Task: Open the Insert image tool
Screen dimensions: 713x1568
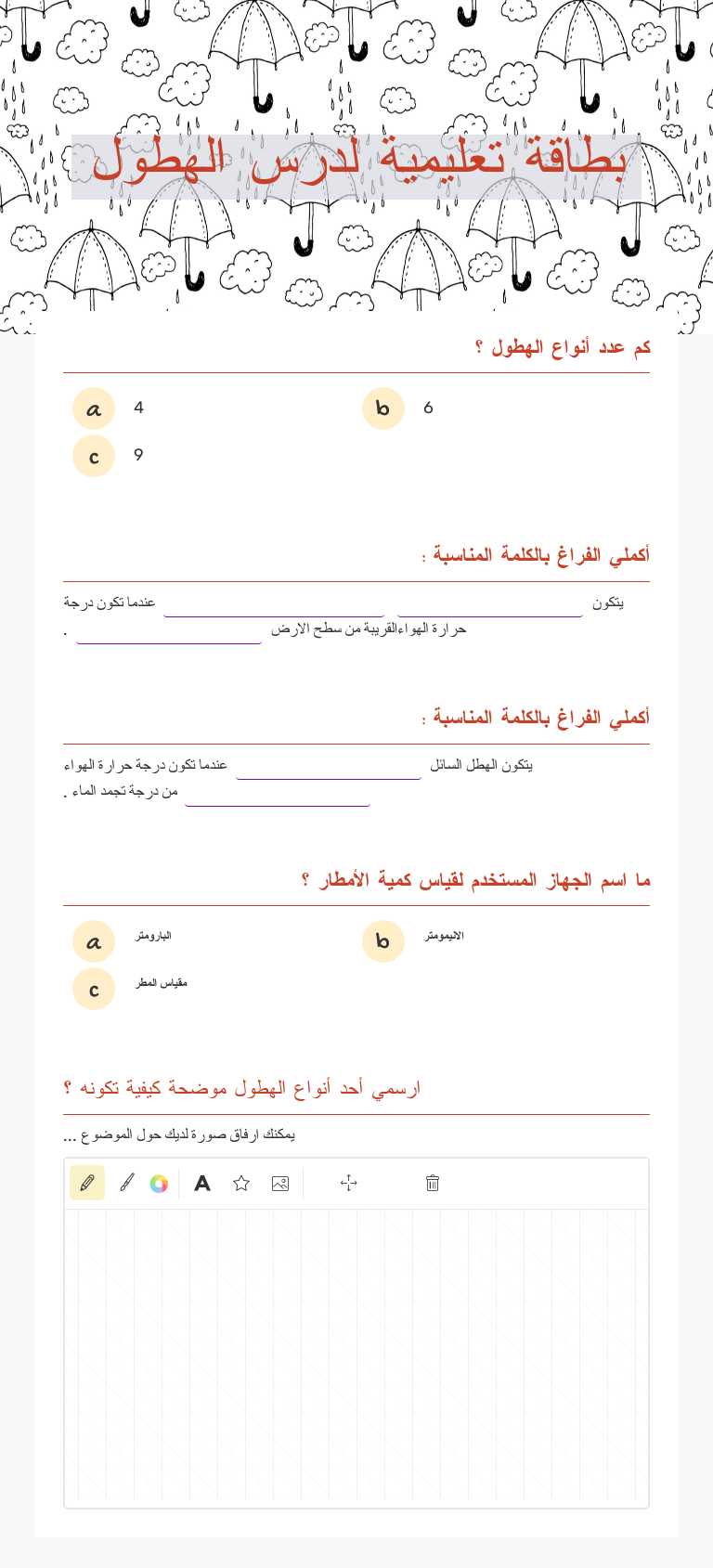Action: point(279,1183)
